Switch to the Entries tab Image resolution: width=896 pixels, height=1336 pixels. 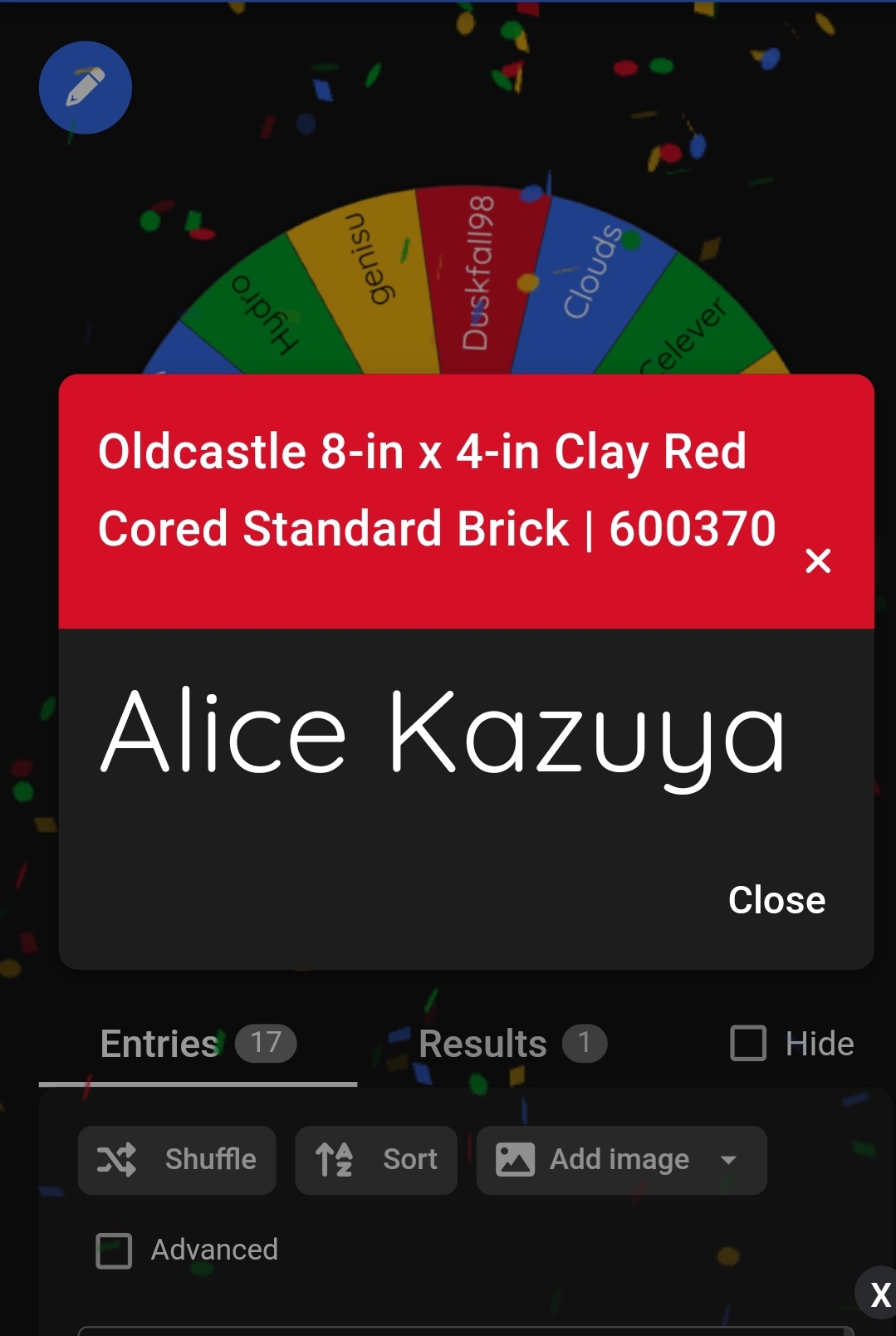click(198, 1045)
